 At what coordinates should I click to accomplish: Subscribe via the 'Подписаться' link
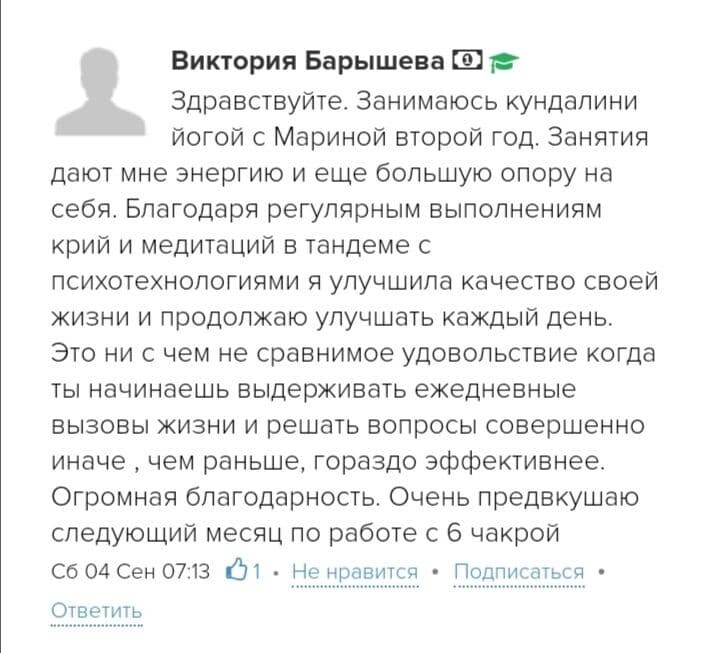pyautogui.click(x=518, y=572)
